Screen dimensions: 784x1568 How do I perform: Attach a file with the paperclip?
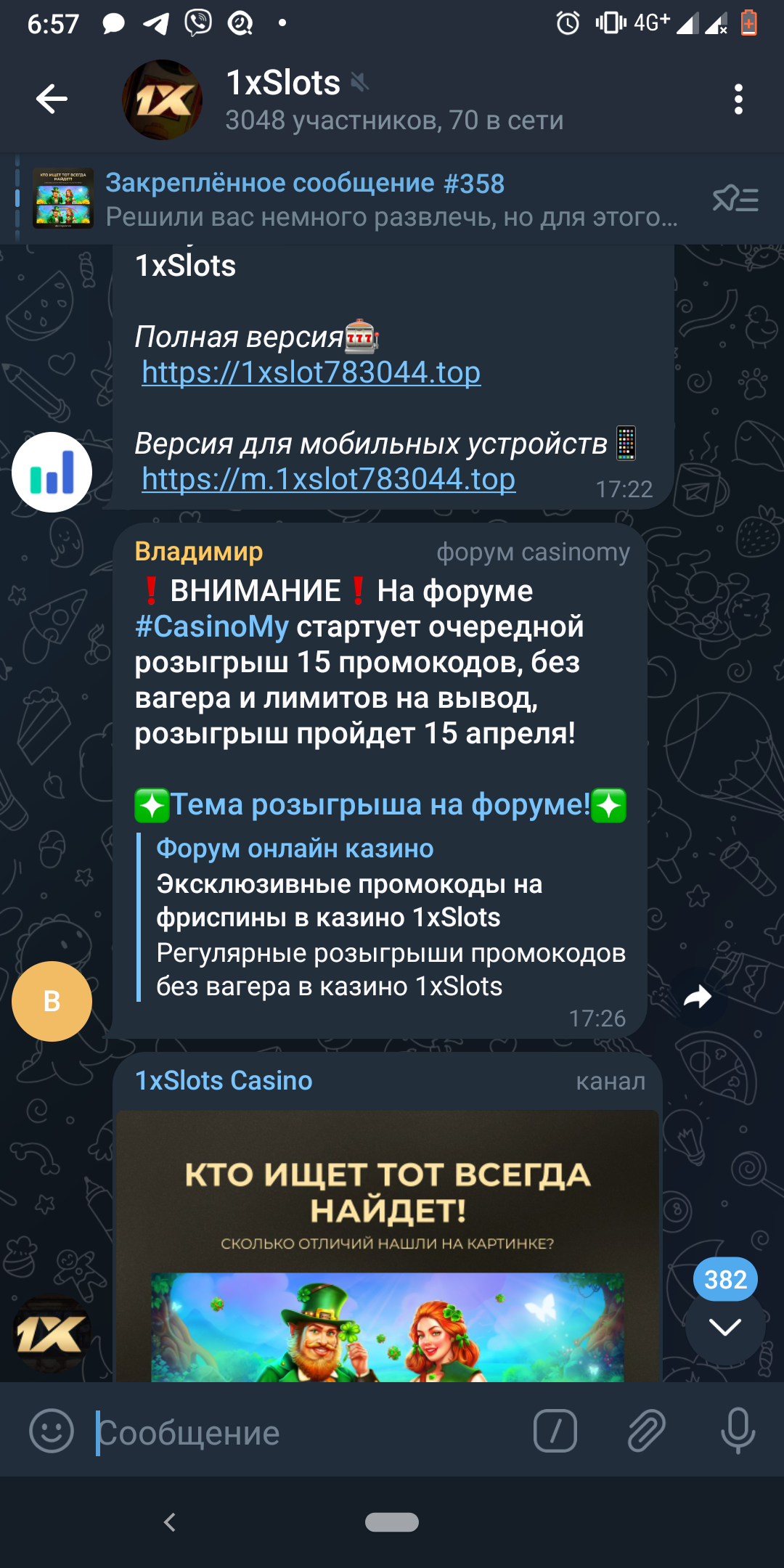[x=646, y=1432]
